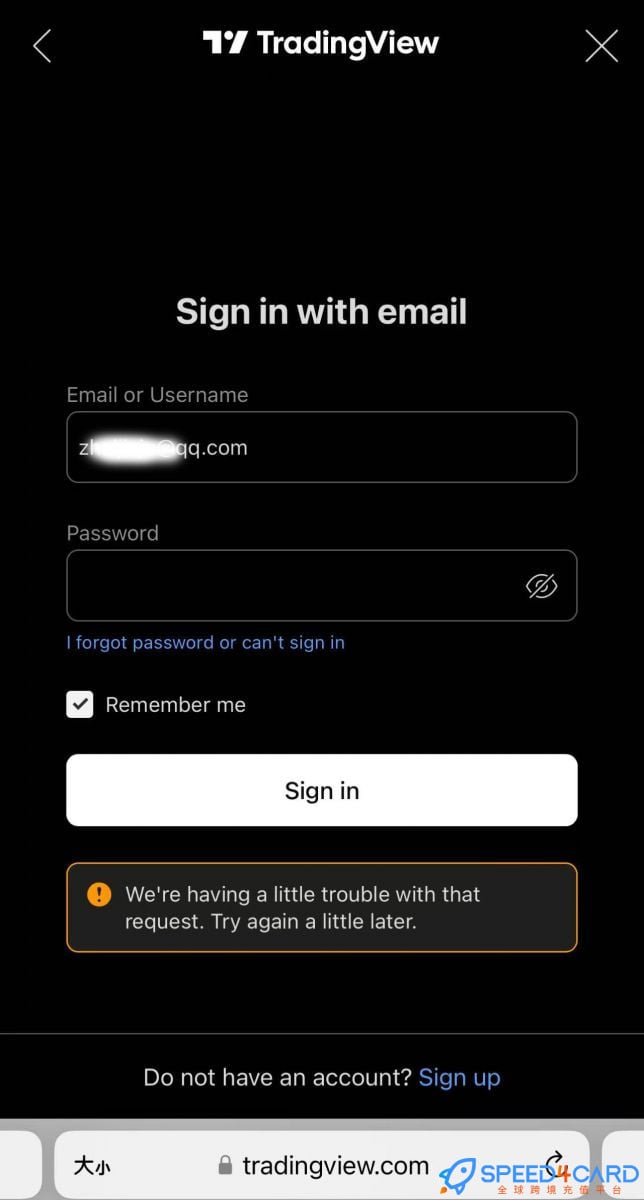Toggle password visibility eye icon
644x1200 pixels.
click(x=541, y=586)
